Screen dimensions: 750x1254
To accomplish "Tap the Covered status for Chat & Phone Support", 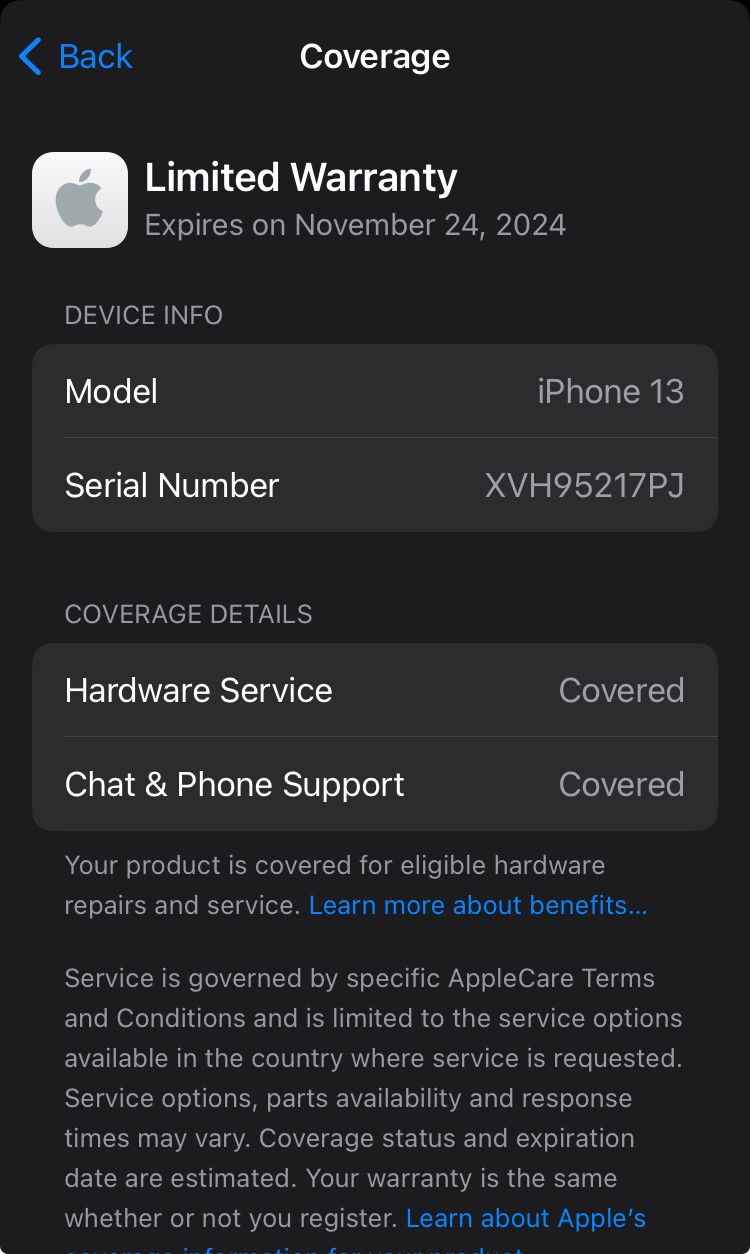I will [621, 784].
